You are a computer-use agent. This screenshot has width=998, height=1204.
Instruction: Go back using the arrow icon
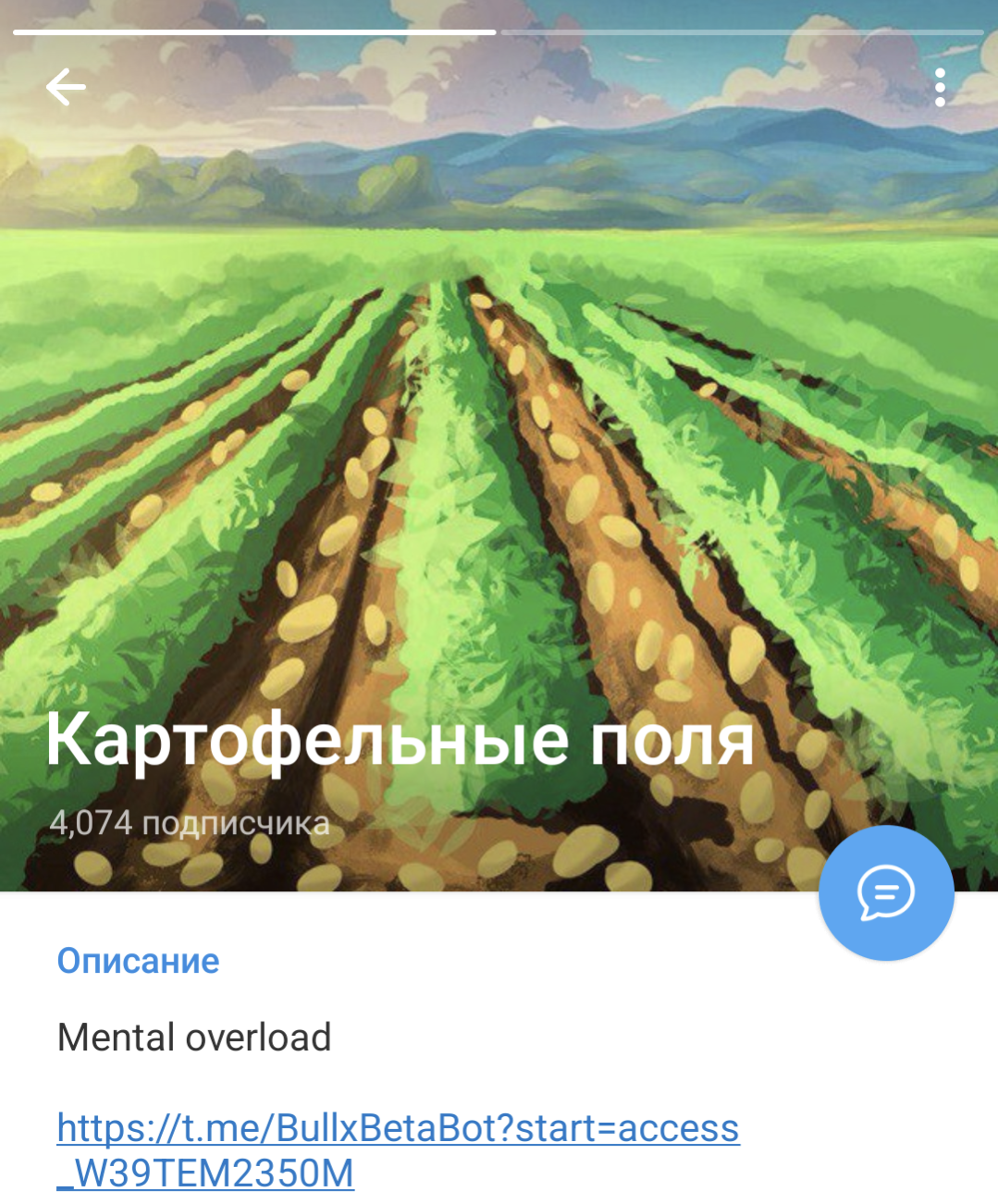[66, 88]
